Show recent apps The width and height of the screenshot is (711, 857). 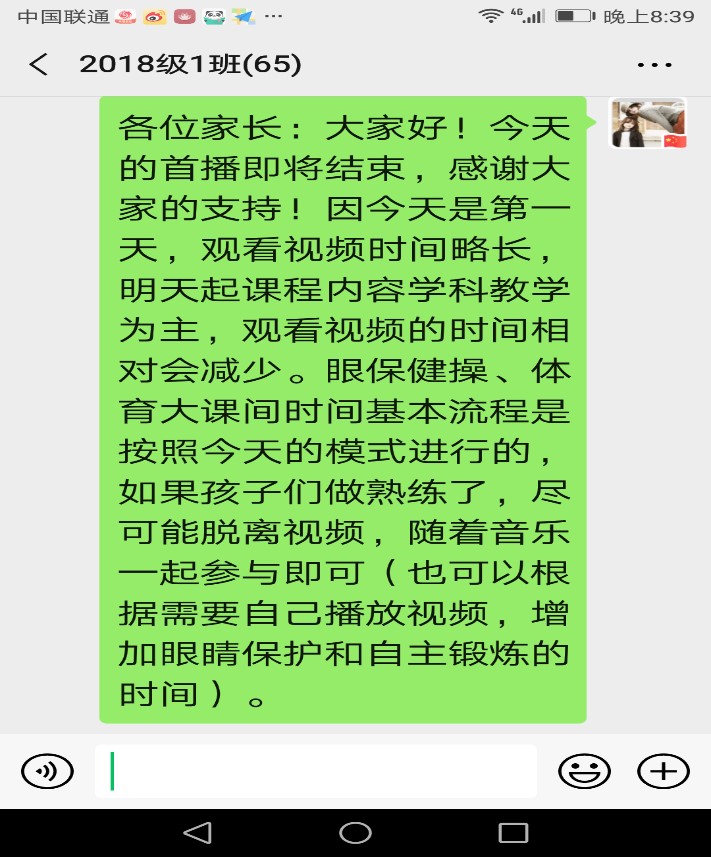click(x=513, y=832)
